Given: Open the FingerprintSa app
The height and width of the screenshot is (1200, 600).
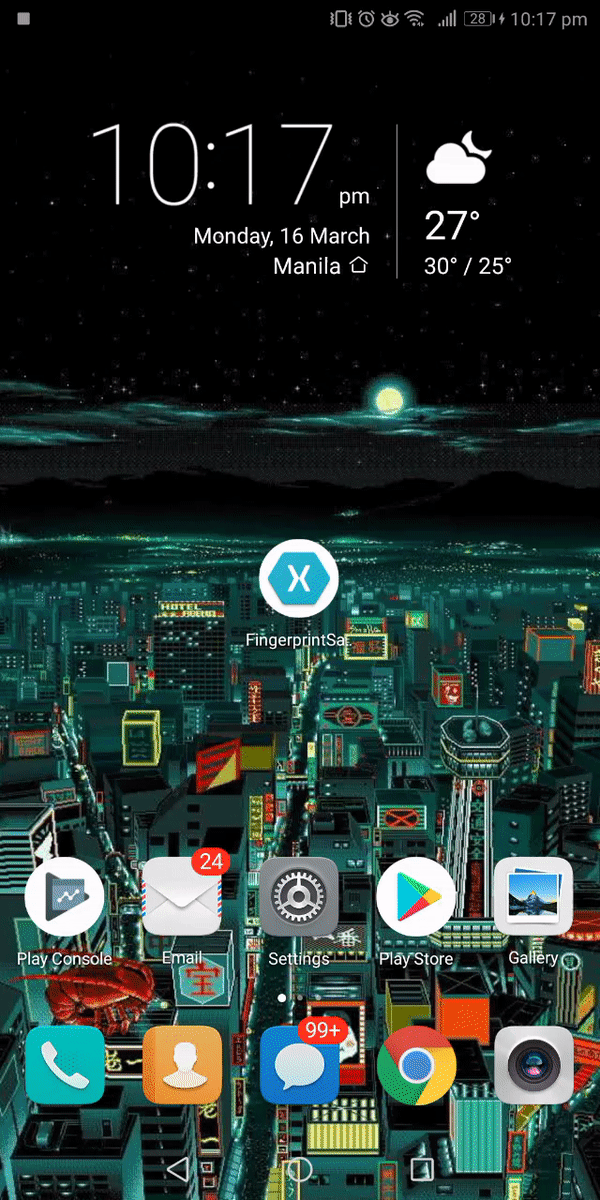Looking at the screenshot, I should click(x=299, y=578).
